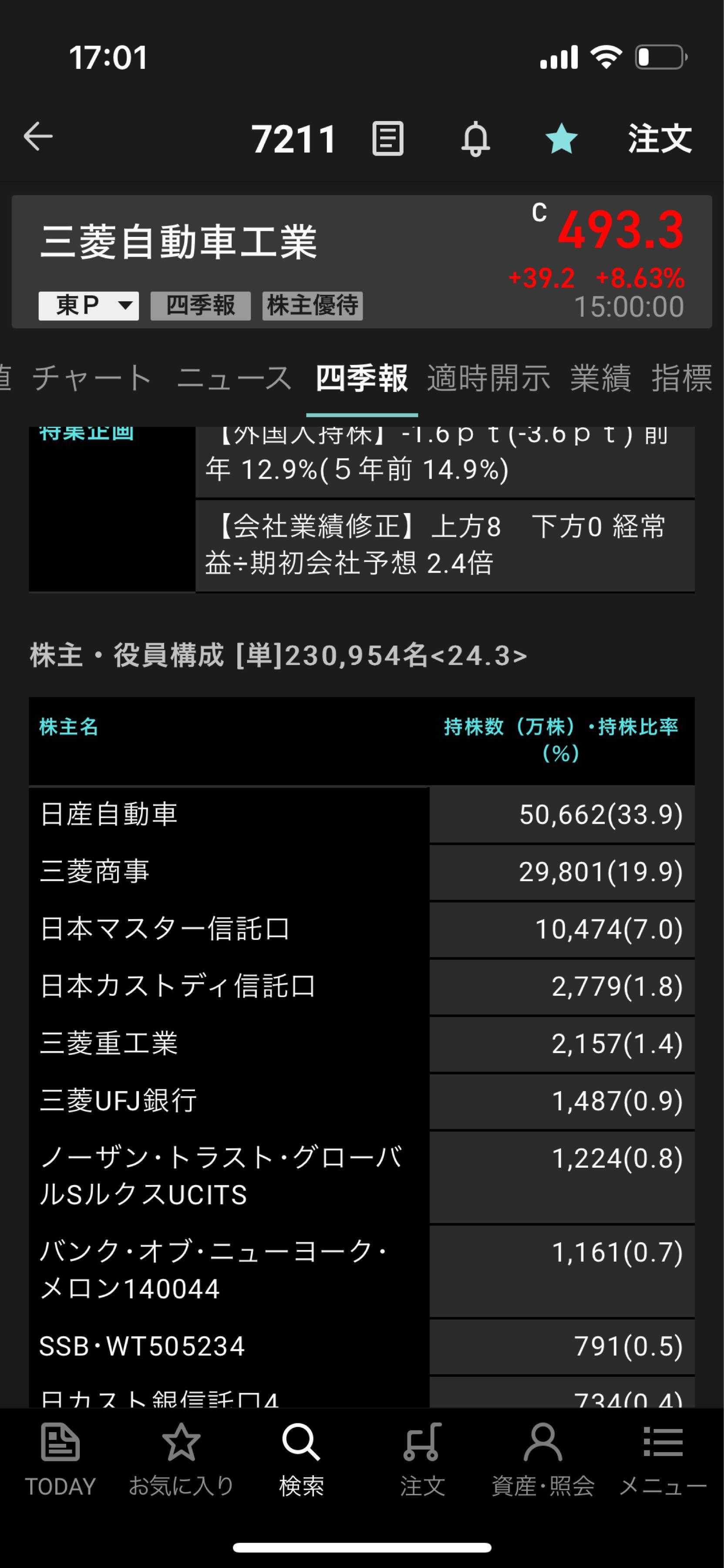Switch to the ニュース tab

click(235, 378)
